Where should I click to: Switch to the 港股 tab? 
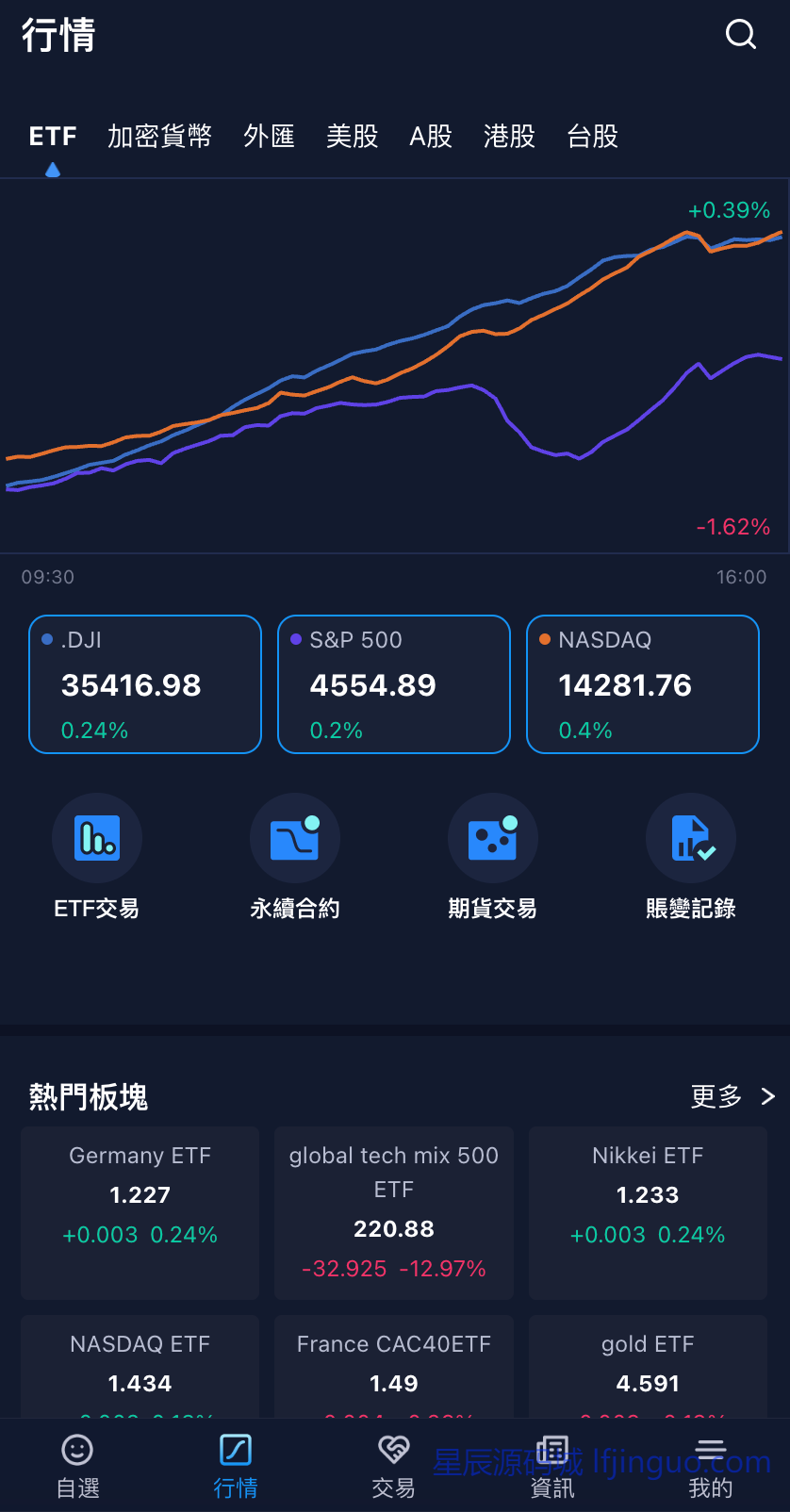(x=509, y=137)
